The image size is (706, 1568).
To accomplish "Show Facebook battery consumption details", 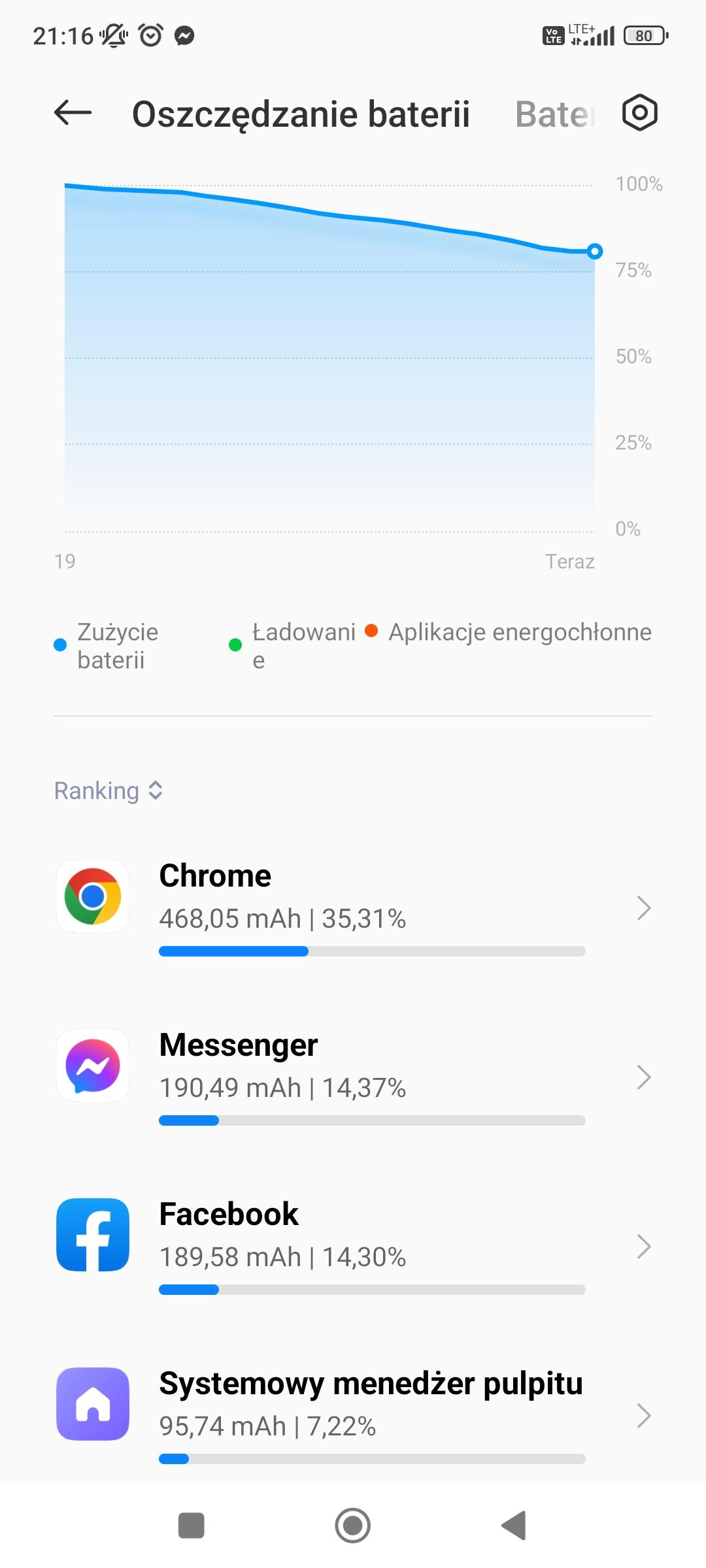I will click(x=353, y=1245).
